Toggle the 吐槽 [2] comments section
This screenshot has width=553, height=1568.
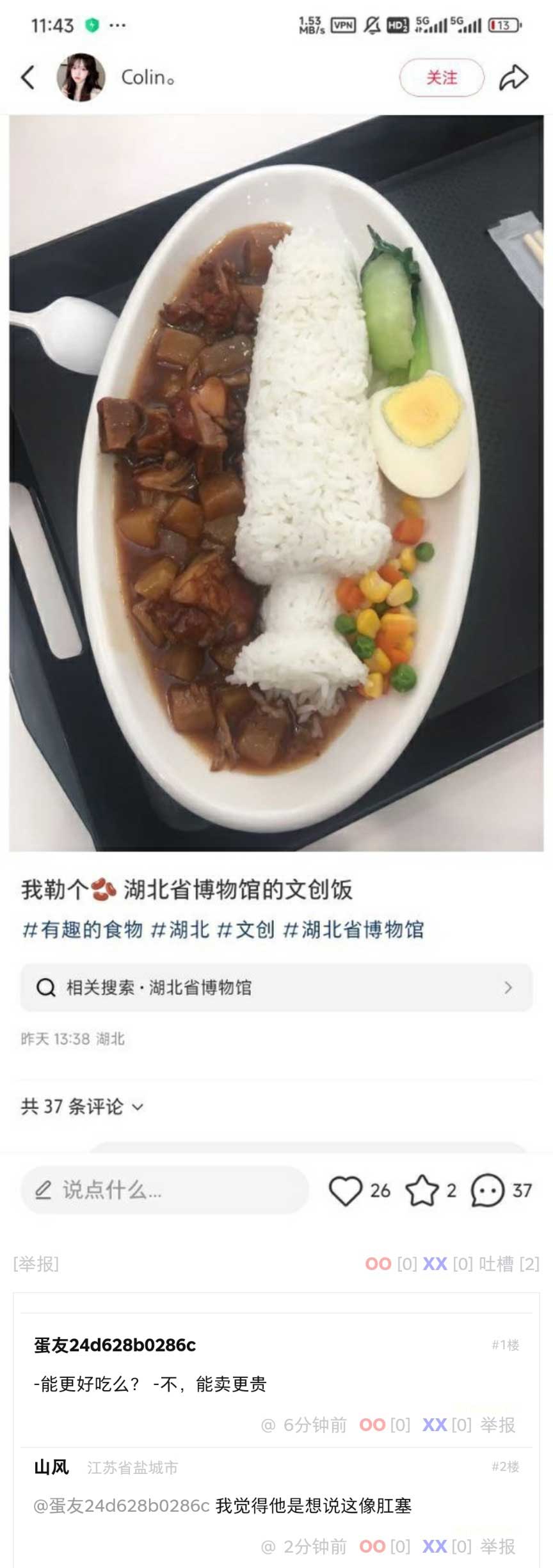tap(509, 1263)
